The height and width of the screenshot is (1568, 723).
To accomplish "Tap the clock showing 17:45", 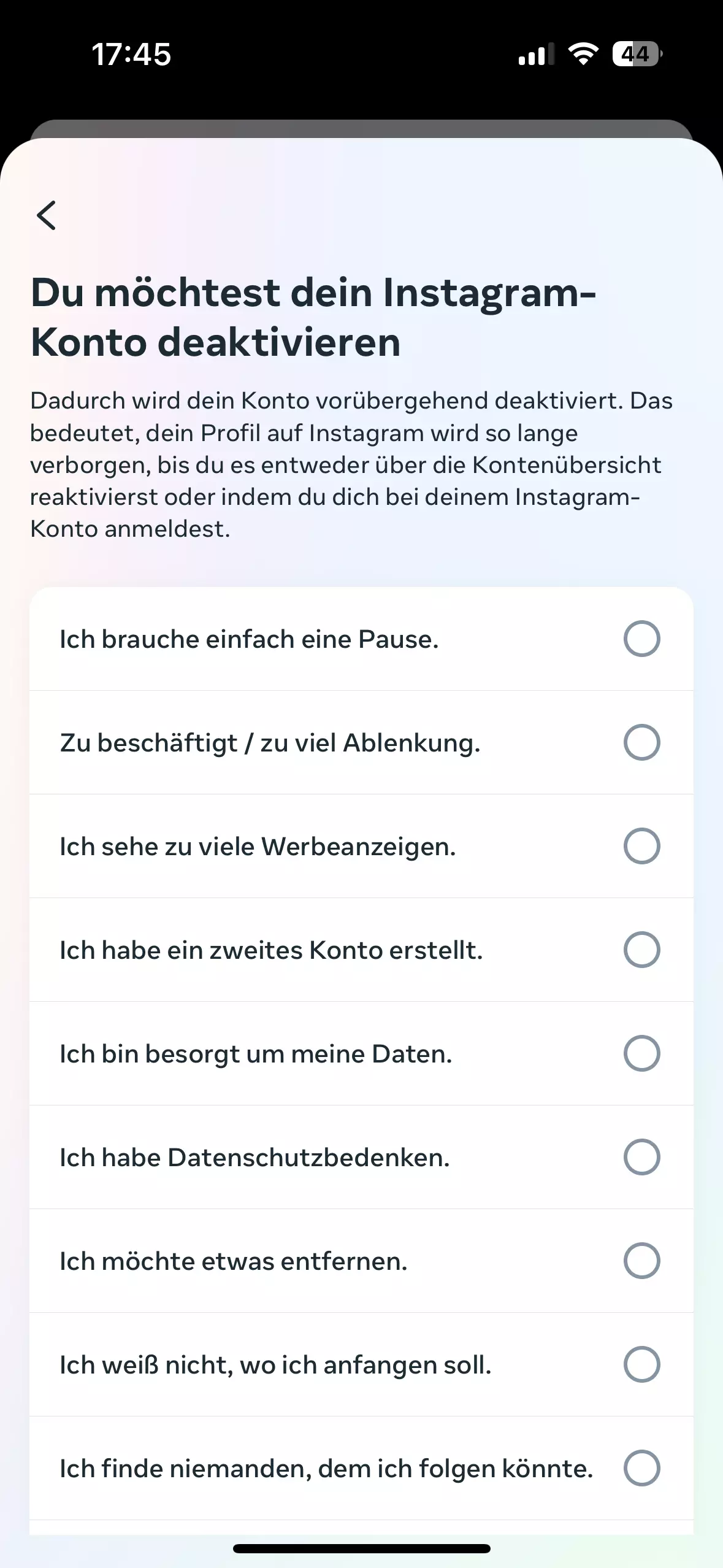I will coord(131,54).
